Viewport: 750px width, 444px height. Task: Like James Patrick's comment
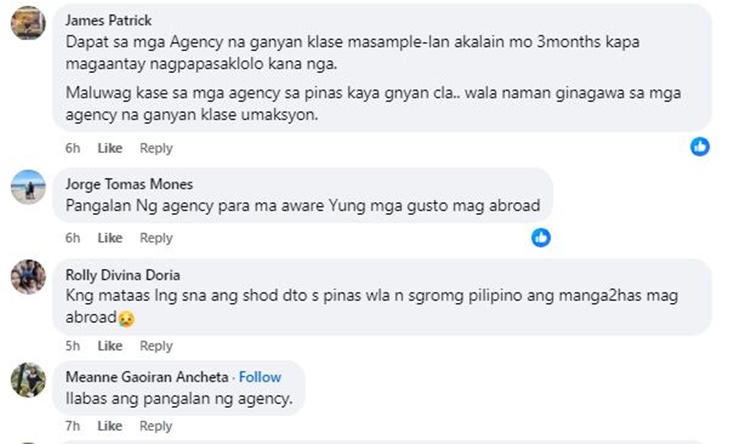[x=110, y=148]
